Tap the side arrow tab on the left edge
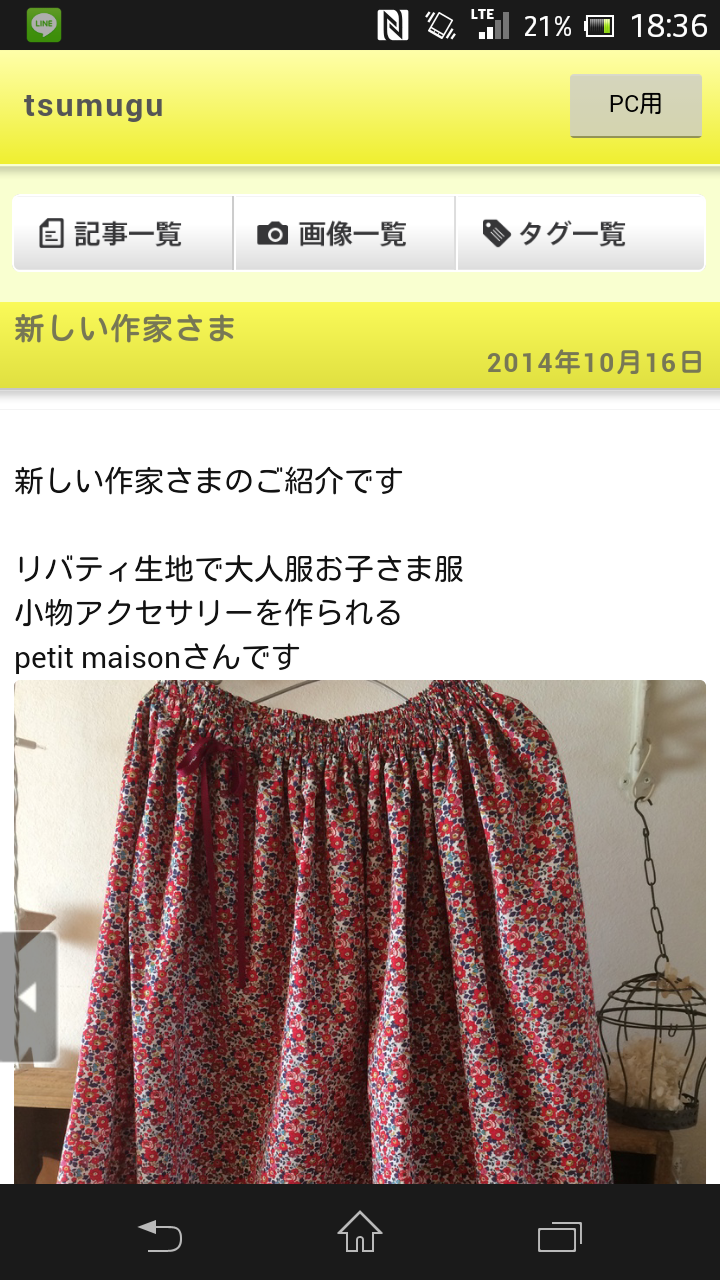Viewport: 720px width, 1280px height. point(27,997)
